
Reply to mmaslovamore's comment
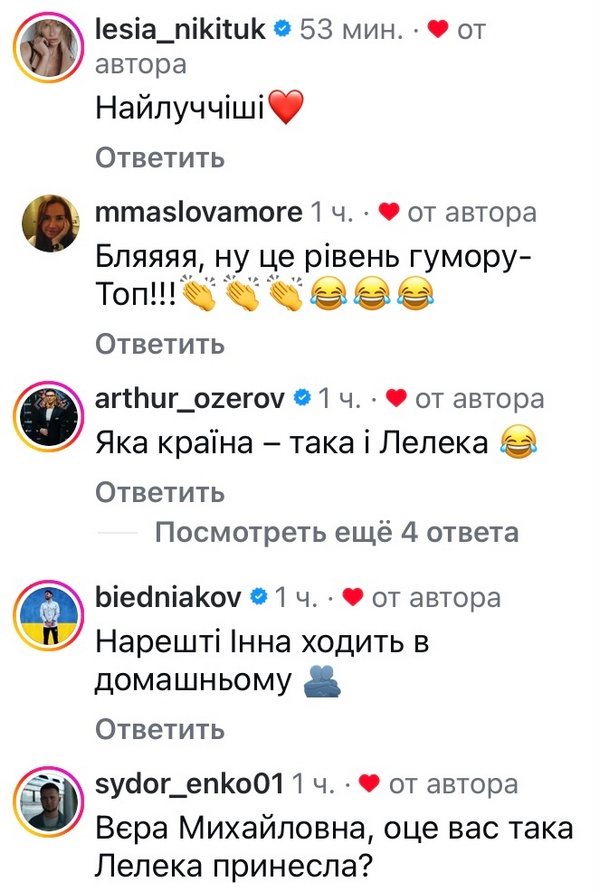coord(160,344)
